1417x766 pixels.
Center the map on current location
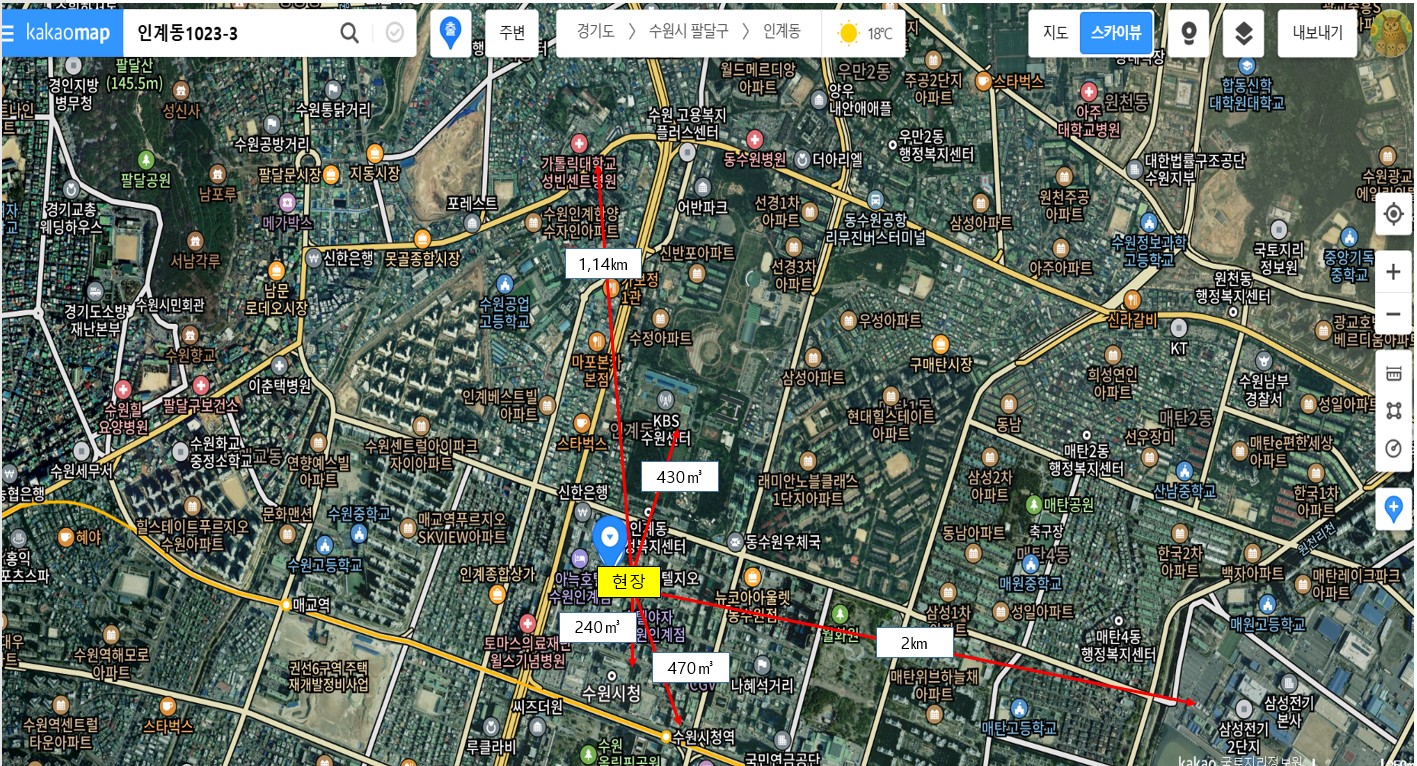1394,215
